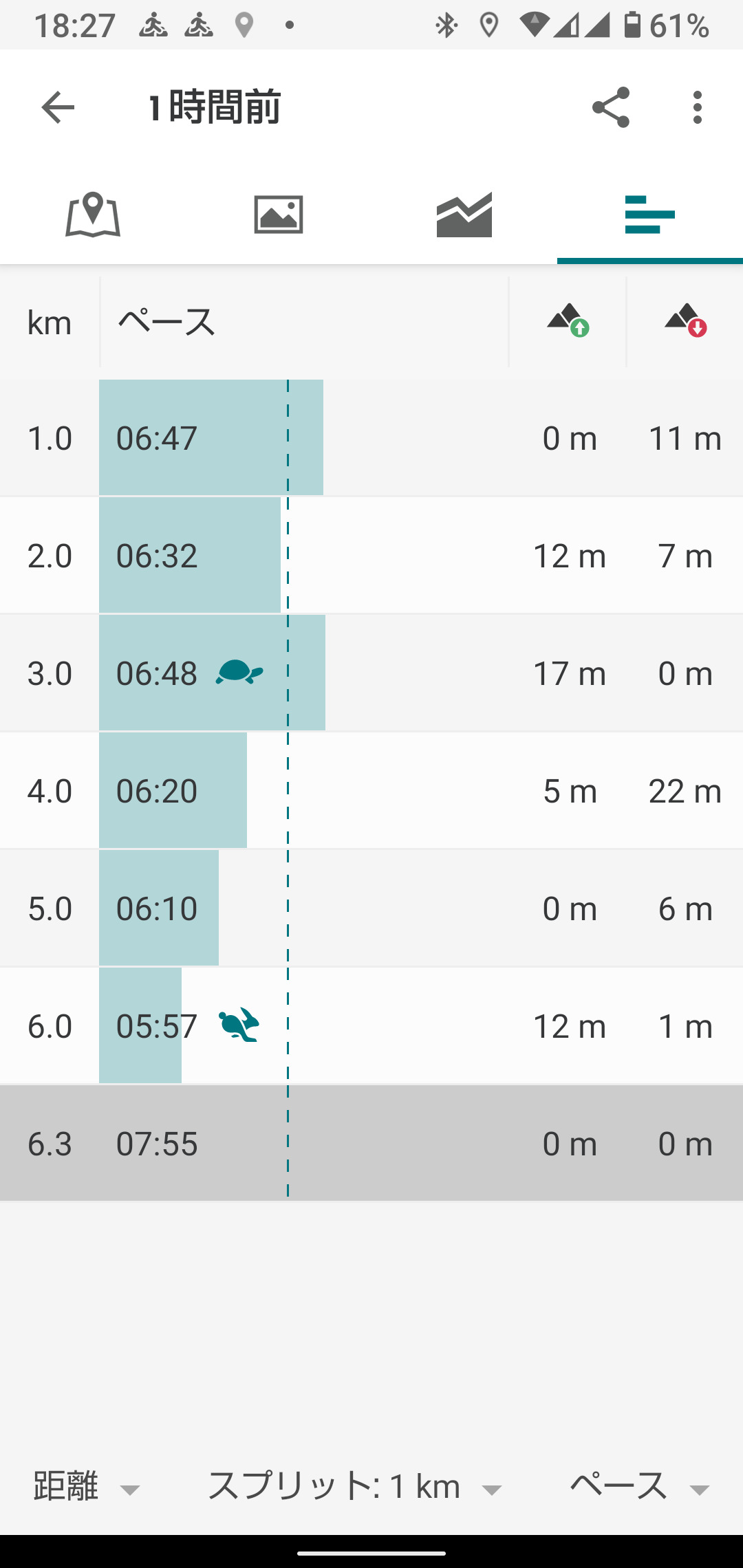Image resolution: width=743 pixels, height=1568 pixels.
Task: Share this activity
Action: [x=610, y=108]
